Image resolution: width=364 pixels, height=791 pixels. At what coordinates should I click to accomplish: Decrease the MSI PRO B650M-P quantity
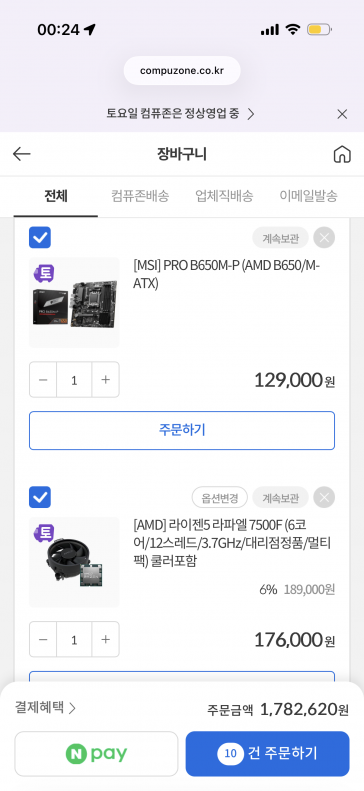[x=43, y=380]
